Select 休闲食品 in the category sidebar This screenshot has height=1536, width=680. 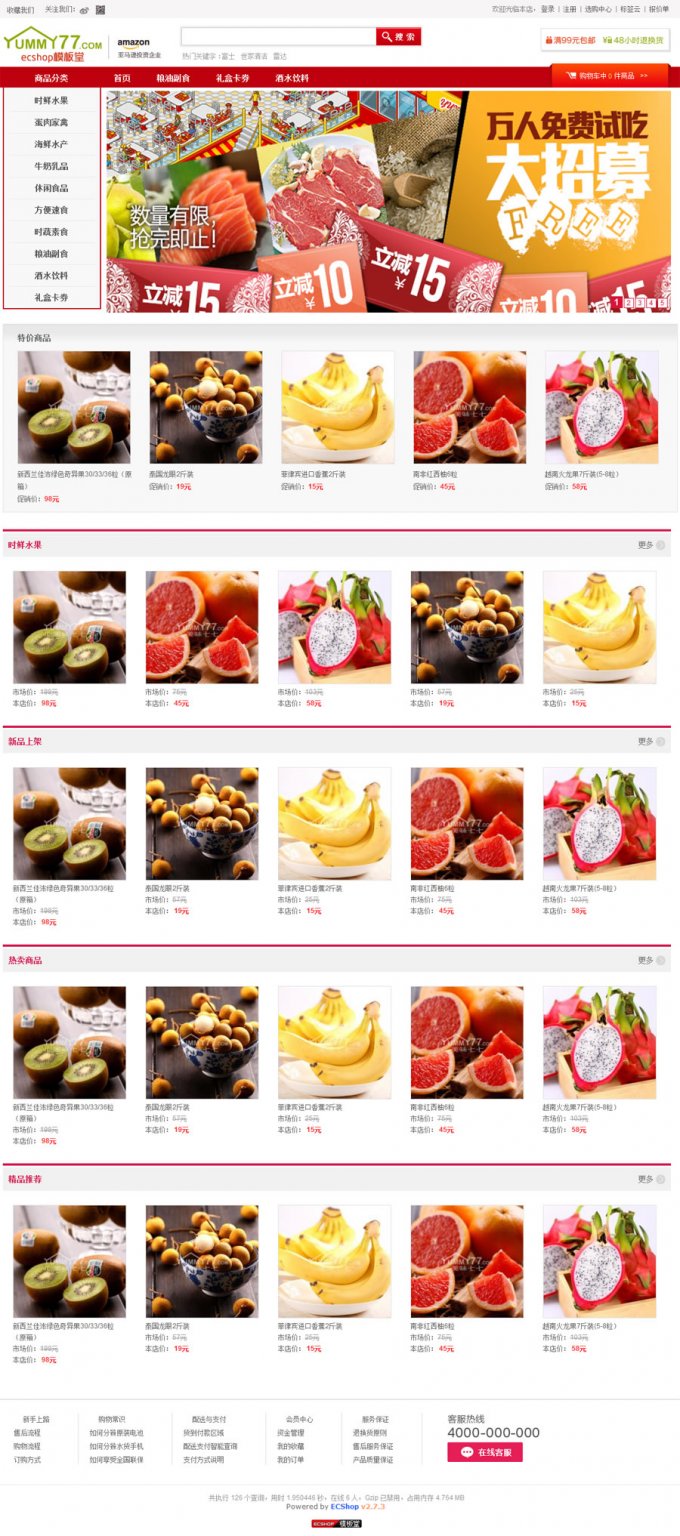click(x=51, y=188)
